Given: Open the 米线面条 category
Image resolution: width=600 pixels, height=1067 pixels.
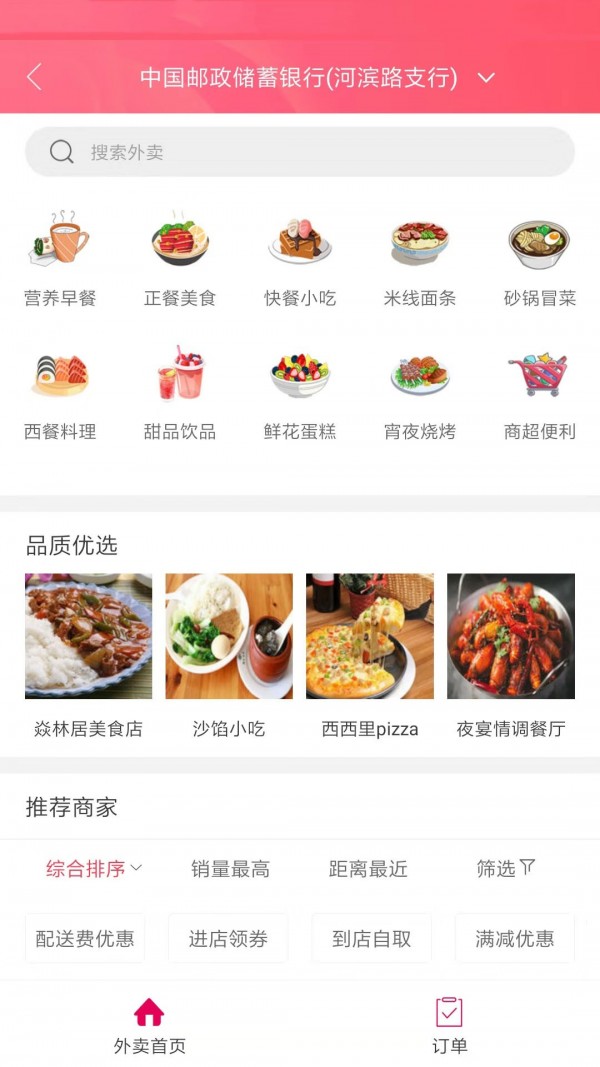Looking at the screenshot, I should (x=420, y=258).
